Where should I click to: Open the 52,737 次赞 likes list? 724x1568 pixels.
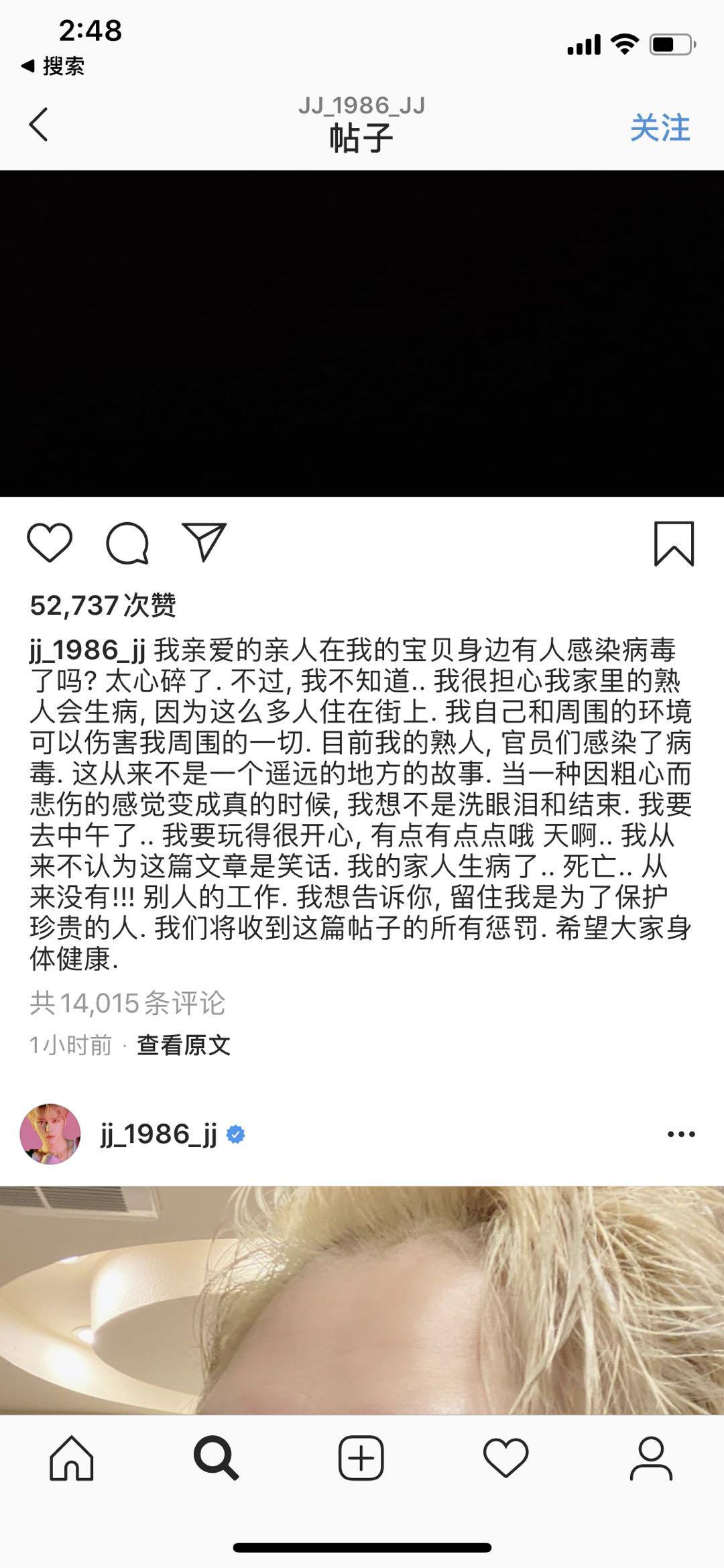103,605
